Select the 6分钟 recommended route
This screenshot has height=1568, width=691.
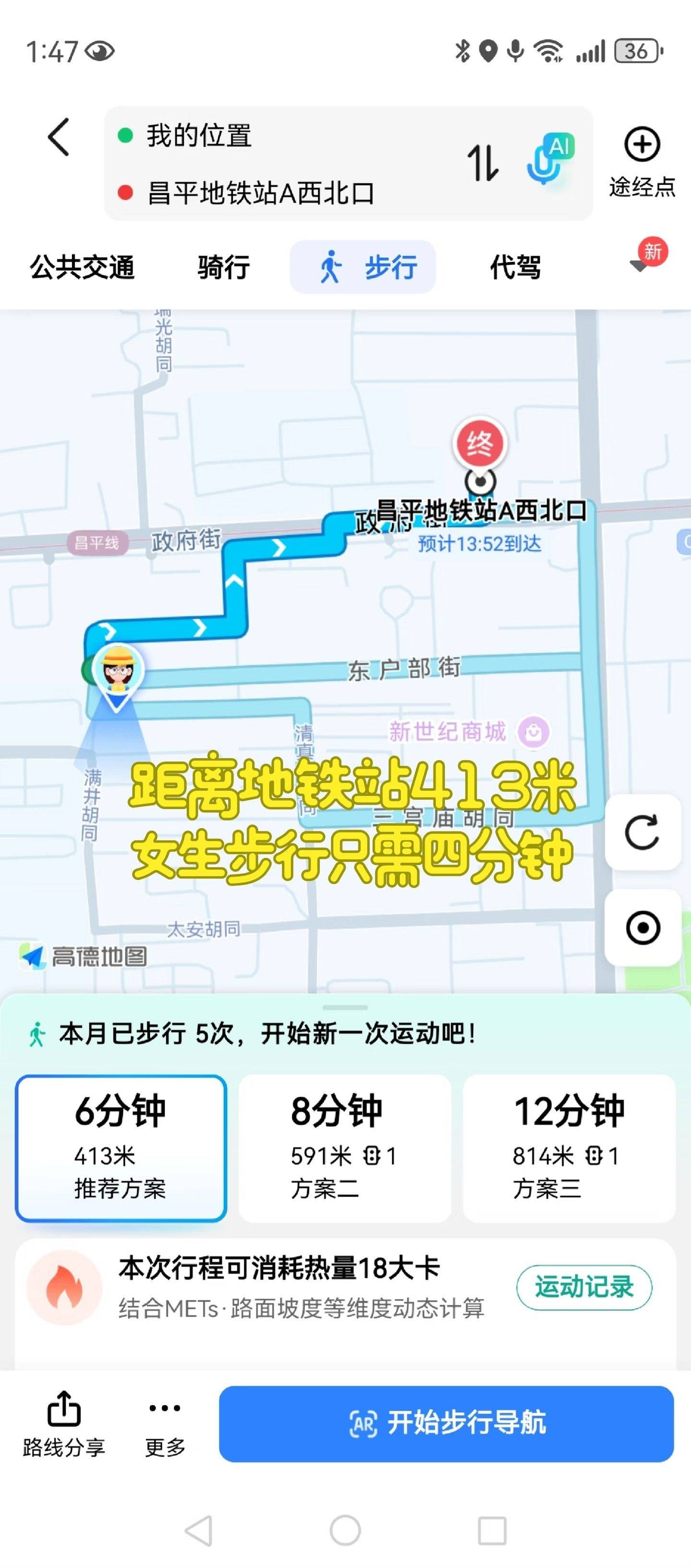click(x=121, y=1148)
